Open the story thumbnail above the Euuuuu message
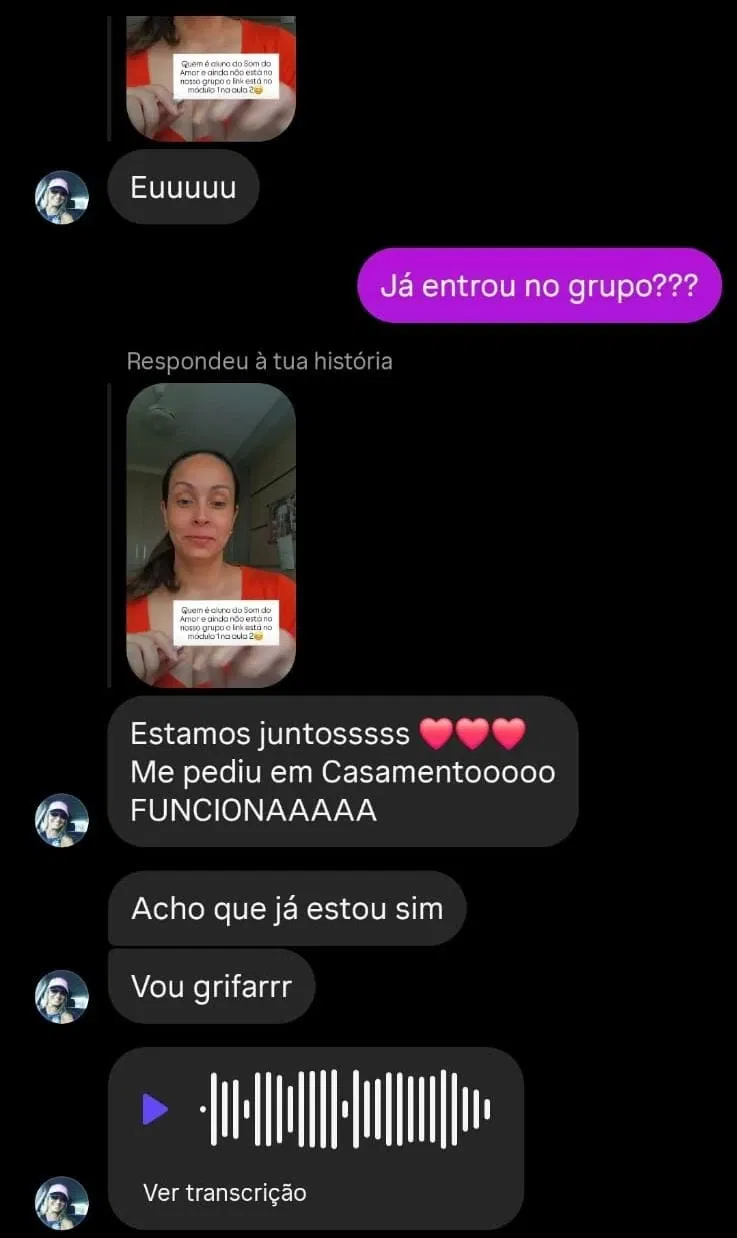 [x=211, y=78]
